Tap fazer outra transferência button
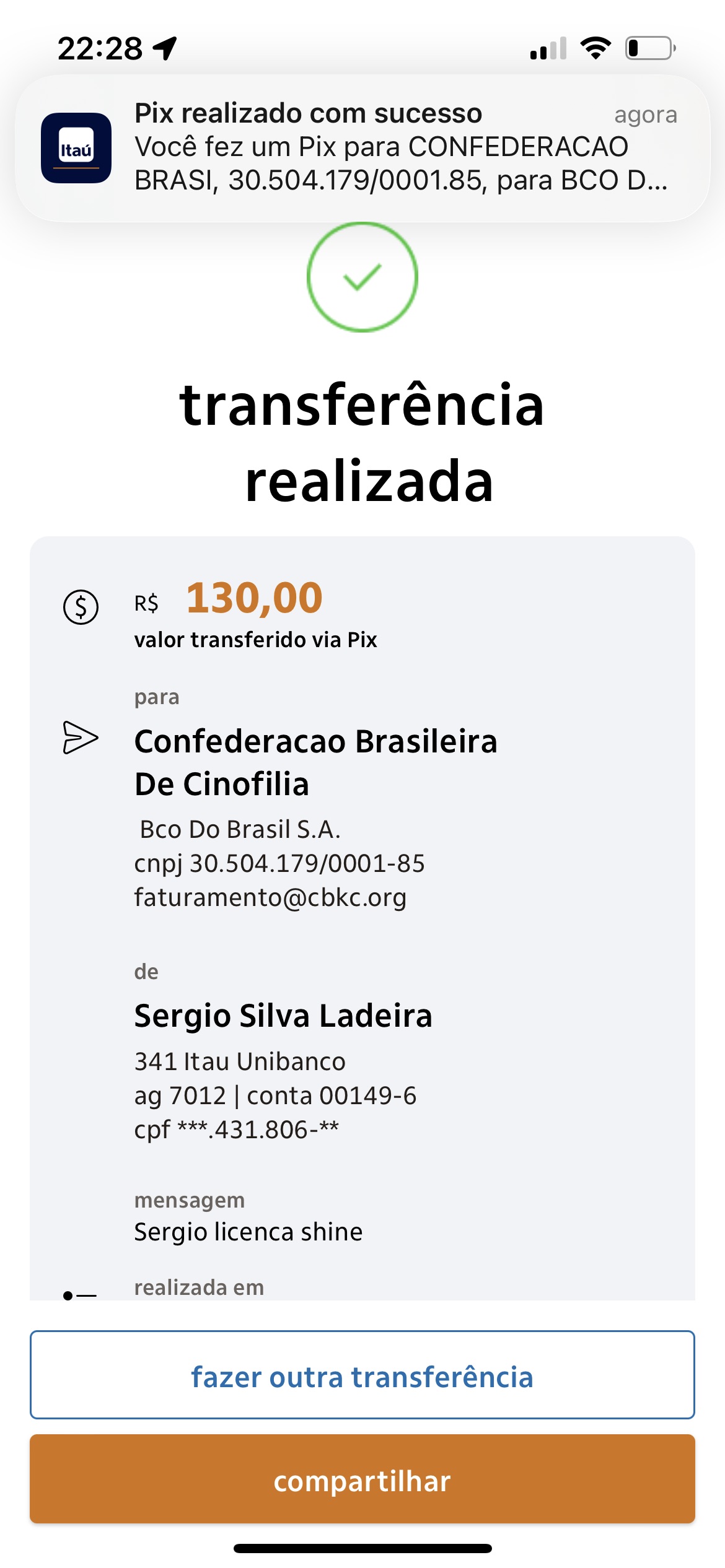Image resolution: width=725 pixels, height=1568 pixels. coord(362,1374)
